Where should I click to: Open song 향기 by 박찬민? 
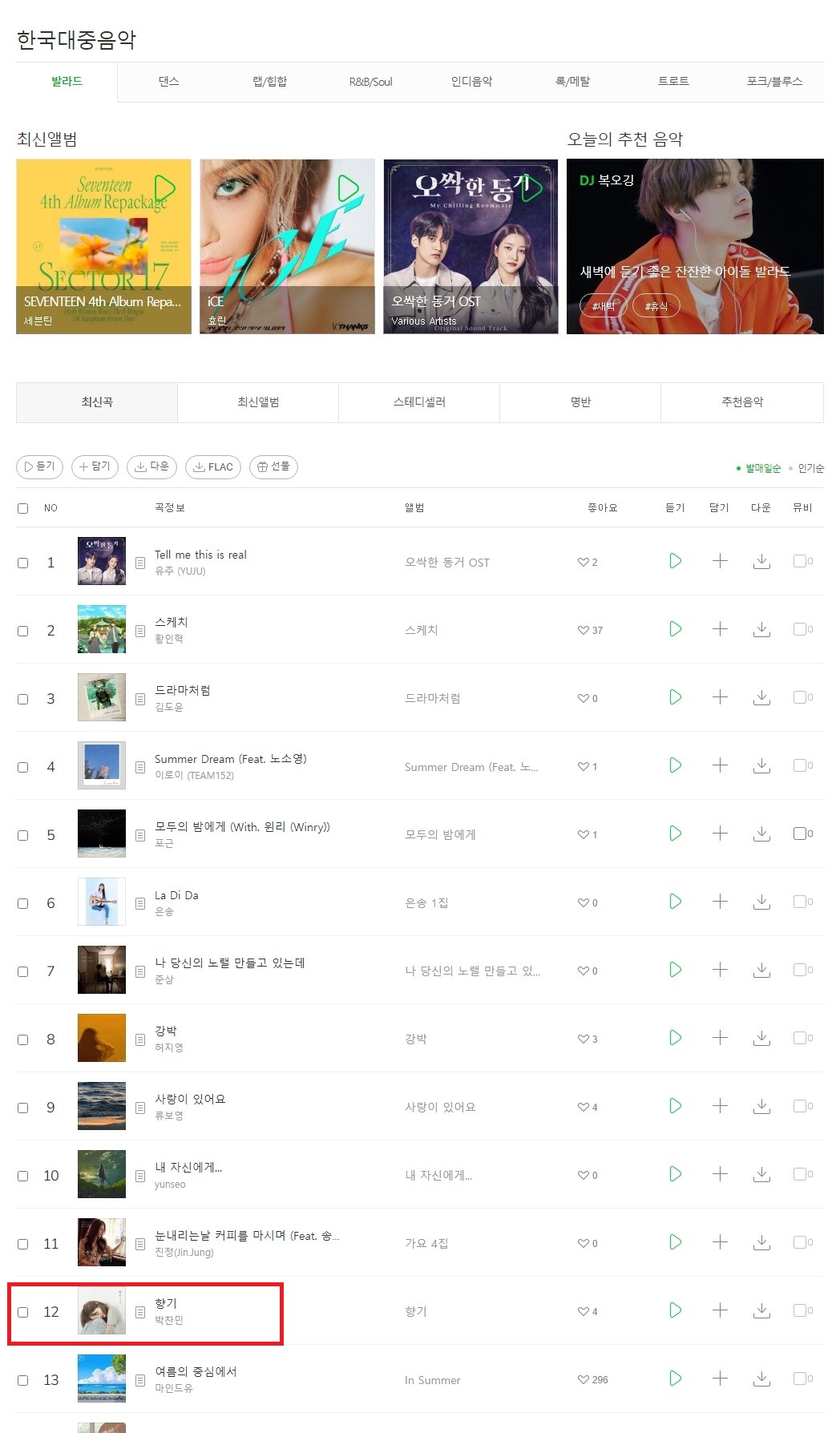pyautogui.click(x=166, y=1303)
